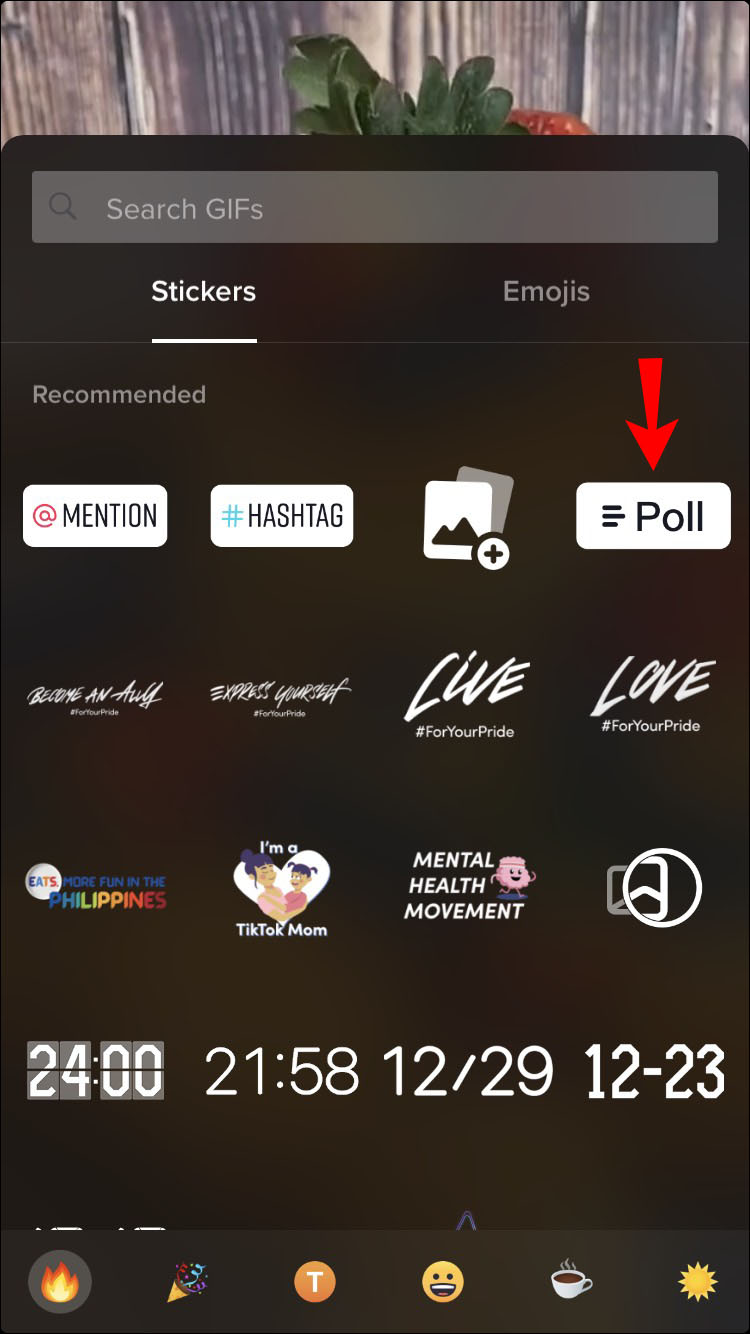Choose the Become an Ally sticker

[95, 697]
